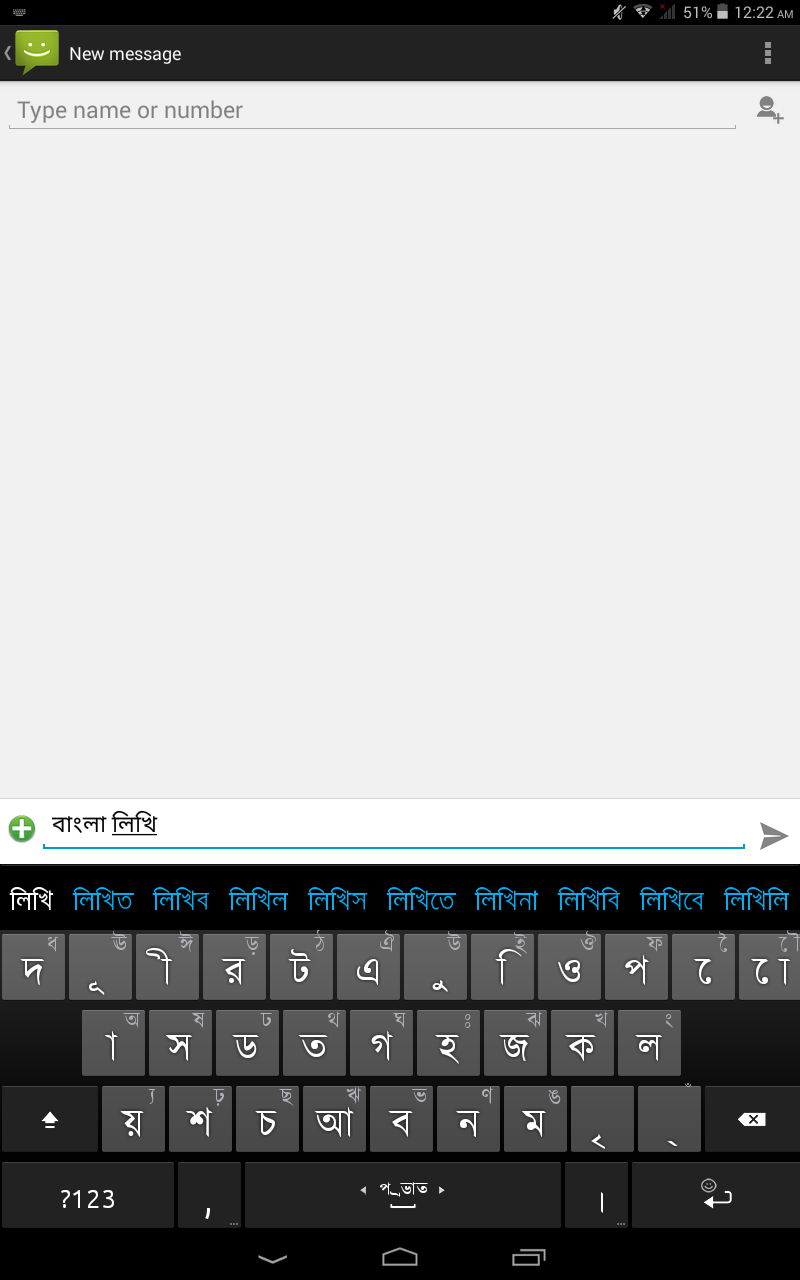Focus the Type name or number field

372,110
